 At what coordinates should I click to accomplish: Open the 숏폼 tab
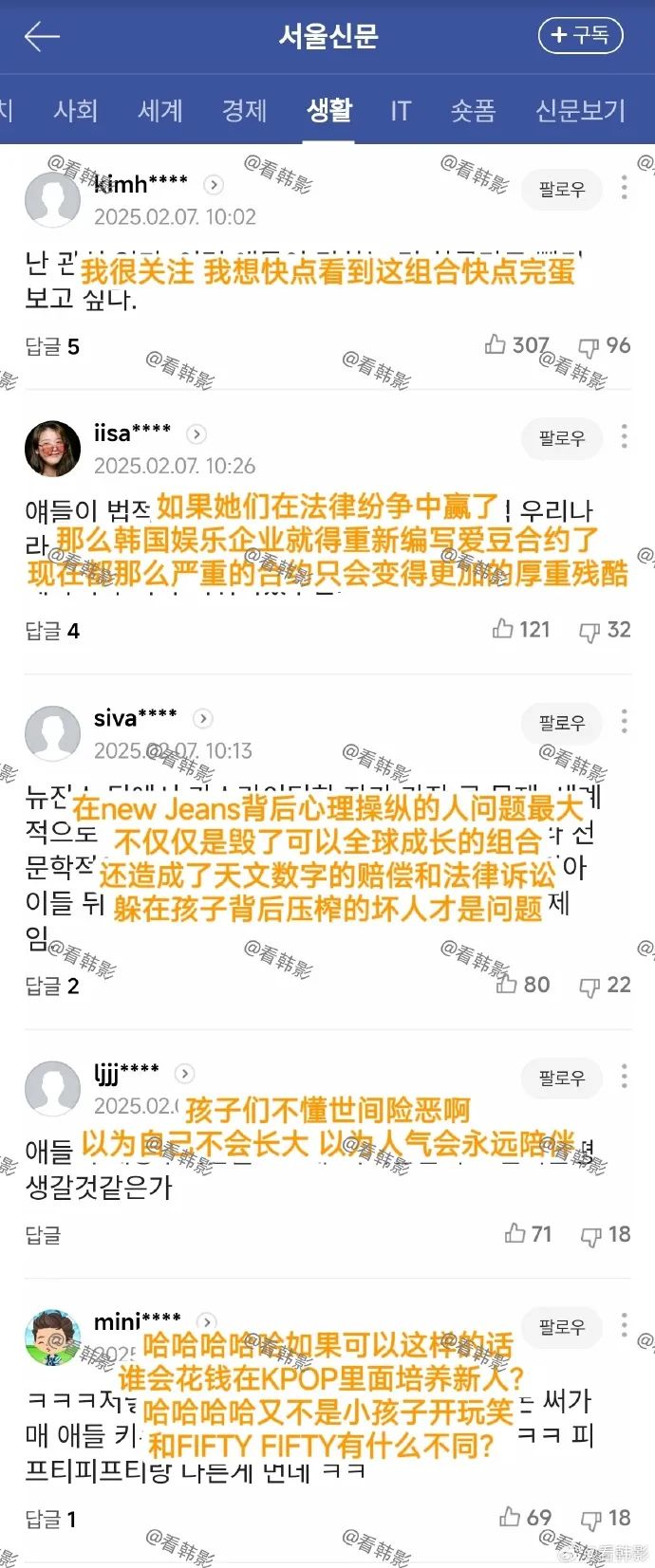point(473,111)
